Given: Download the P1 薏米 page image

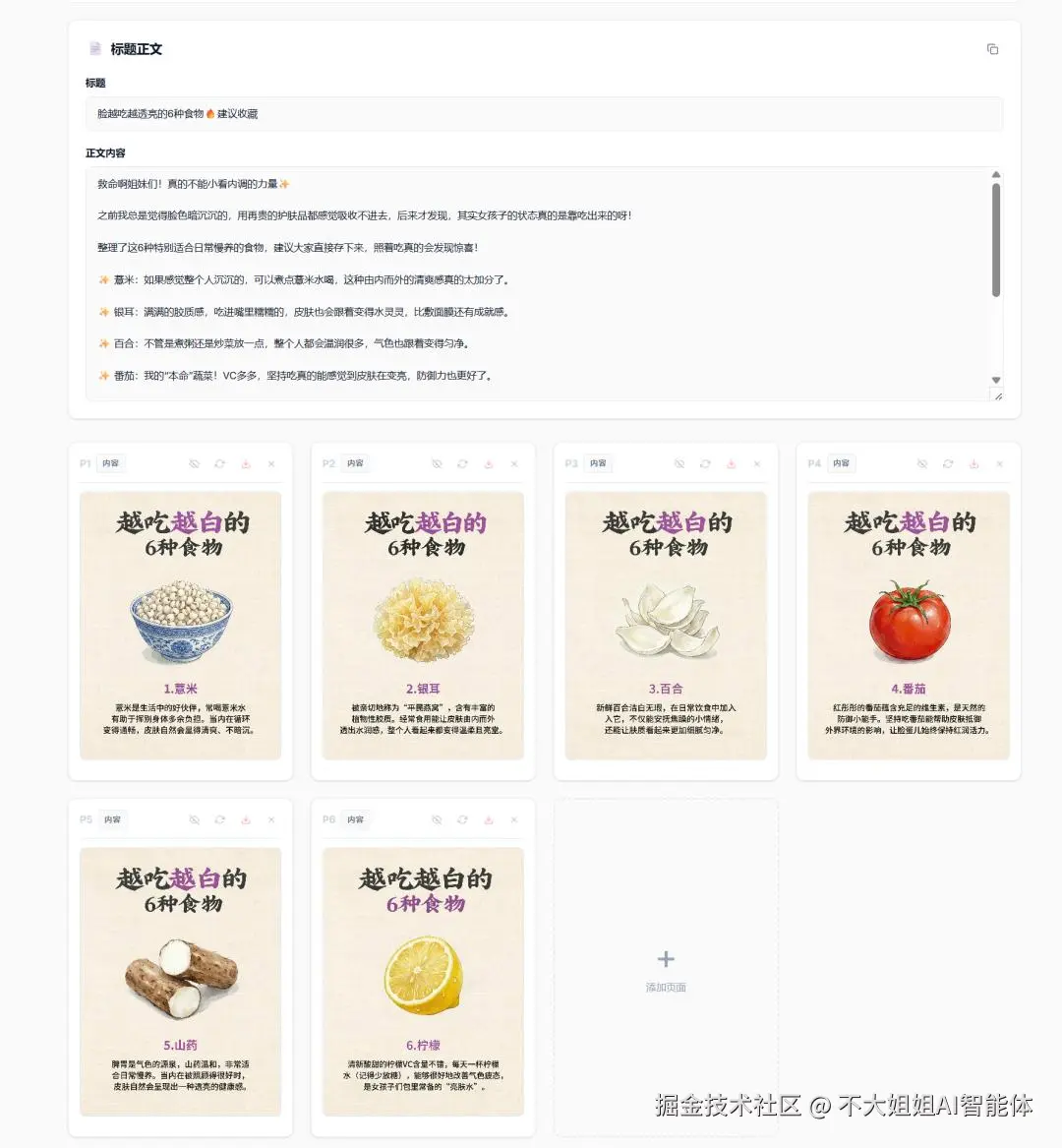Looking at the screenshot, I should pyautogui.click(x=246, y=464).
